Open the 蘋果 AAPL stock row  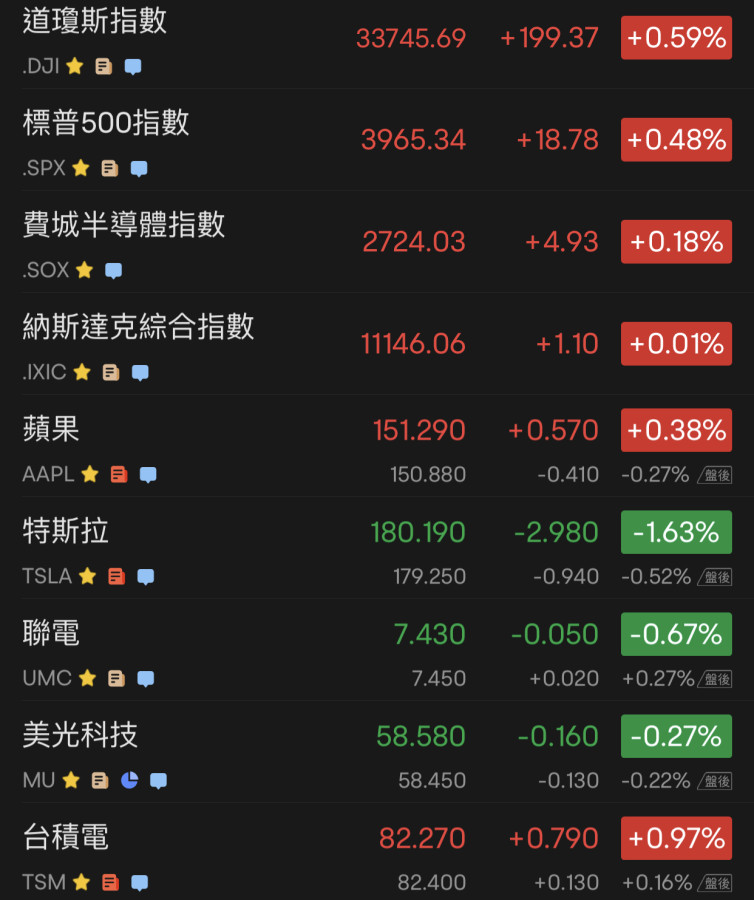click(x=52, y=430)
